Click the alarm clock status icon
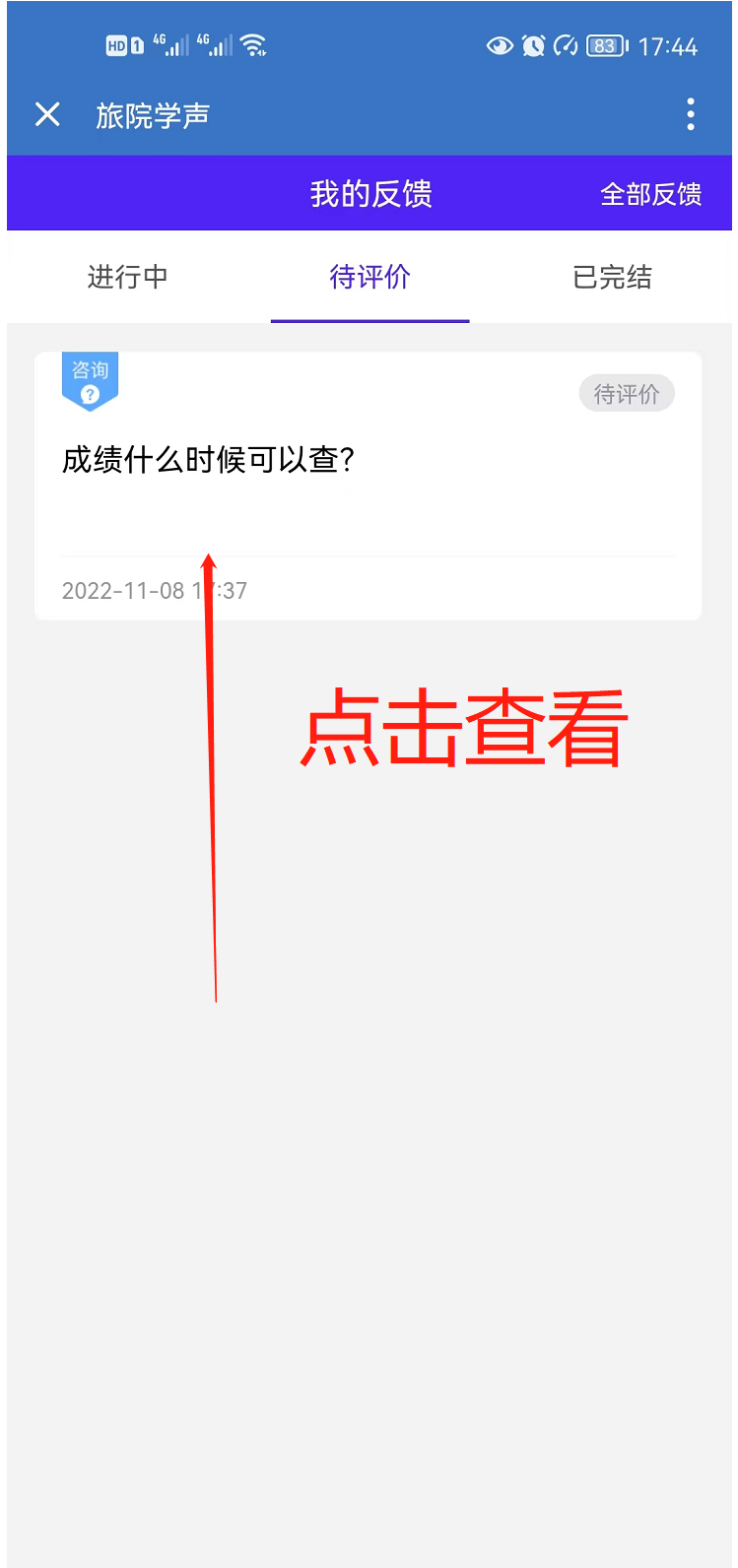 [533, 45]
